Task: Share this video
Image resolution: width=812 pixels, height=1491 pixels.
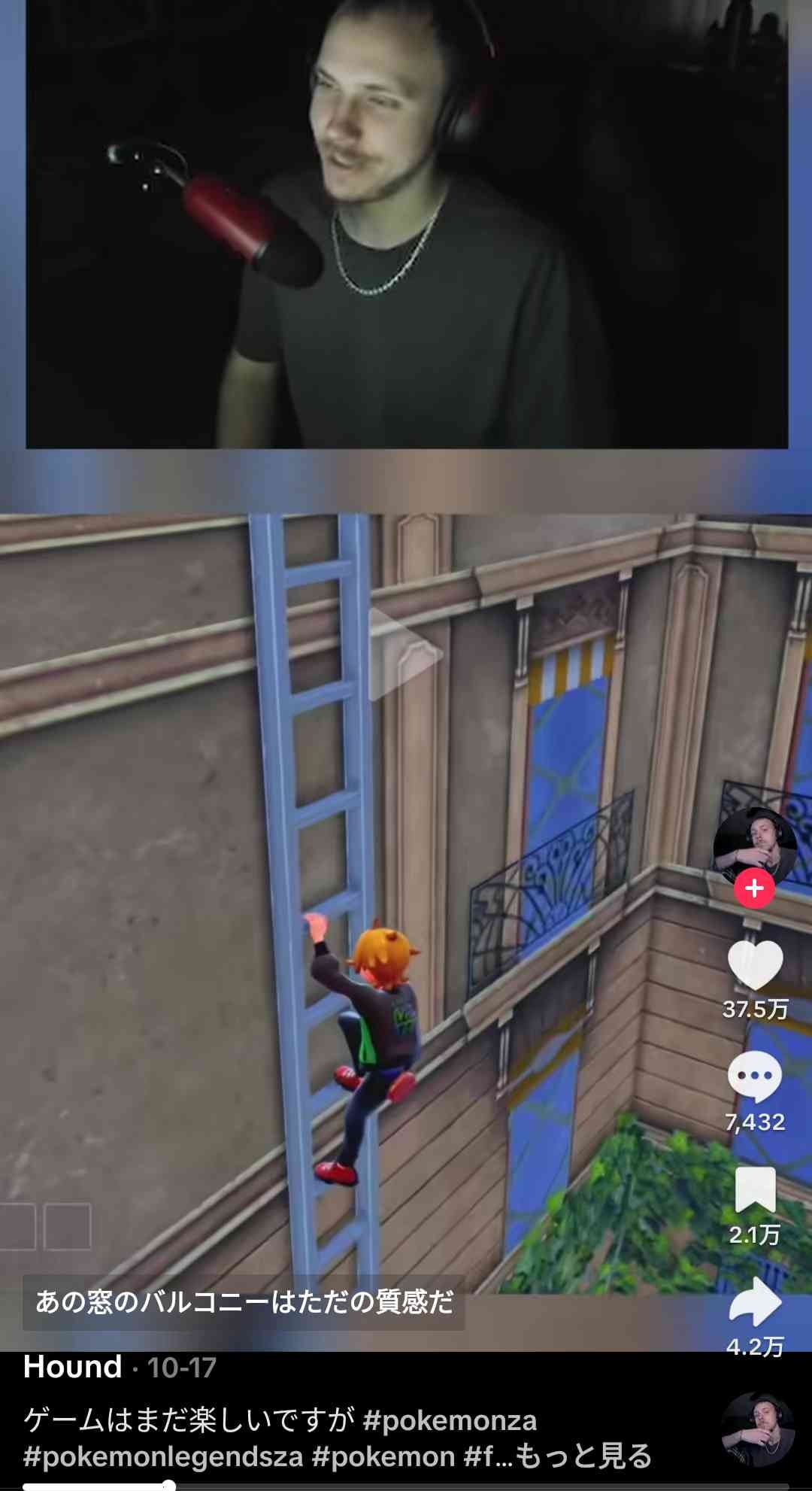Action: click(755, 1302)
